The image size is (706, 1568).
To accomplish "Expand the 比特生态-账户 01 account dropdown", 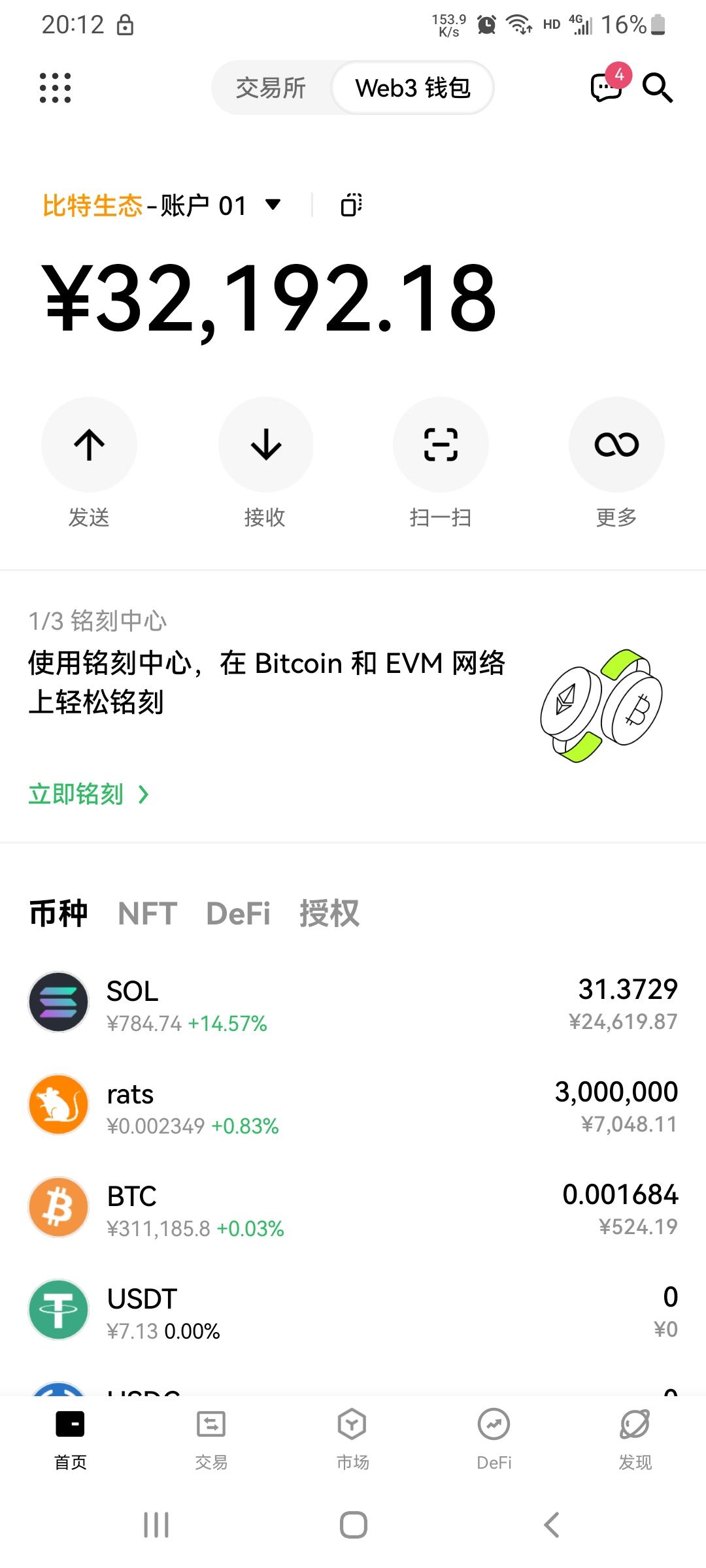I will (273, 204).
